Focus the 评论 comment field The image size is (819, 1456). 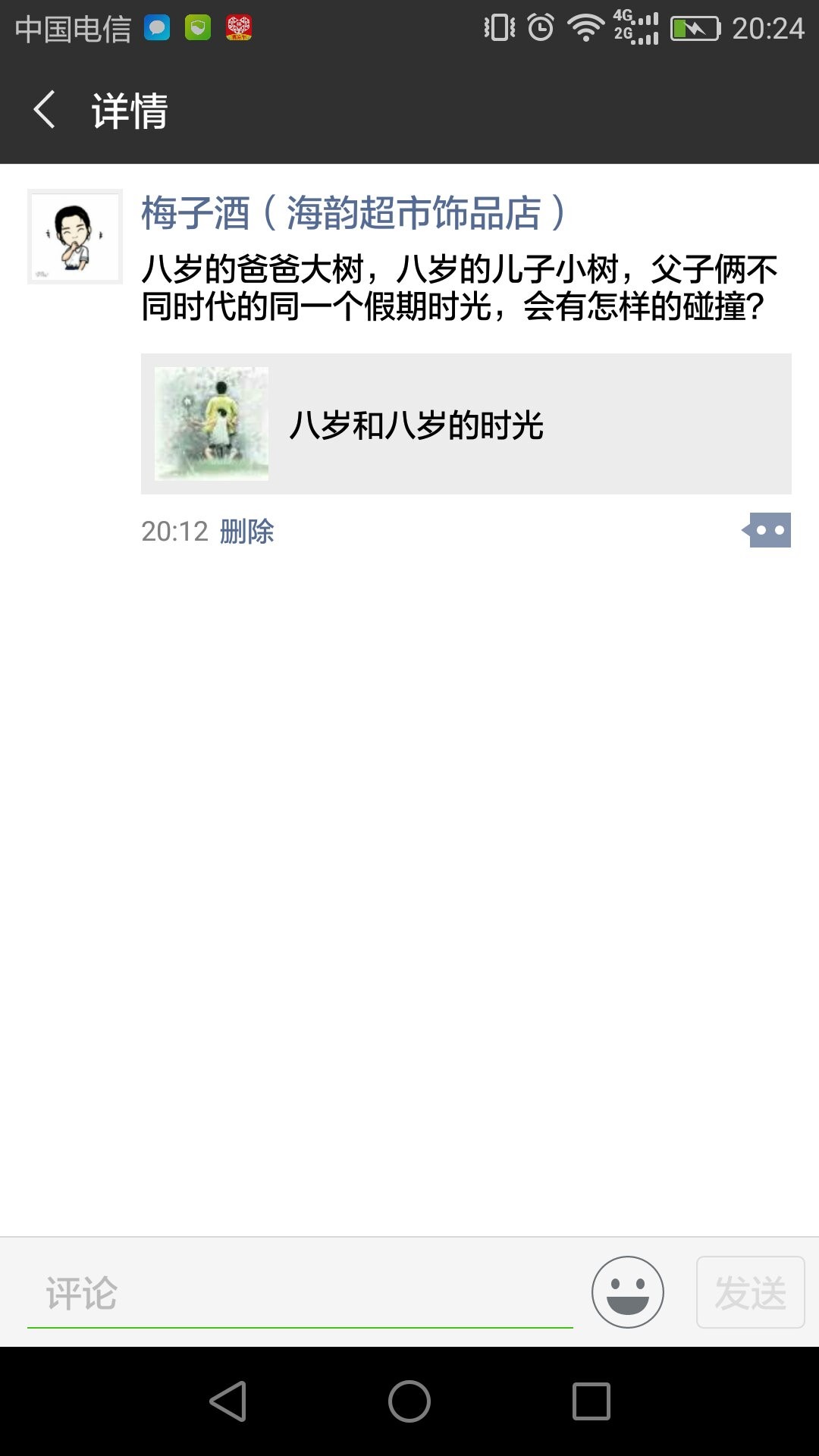click(x=300, y=1293)
